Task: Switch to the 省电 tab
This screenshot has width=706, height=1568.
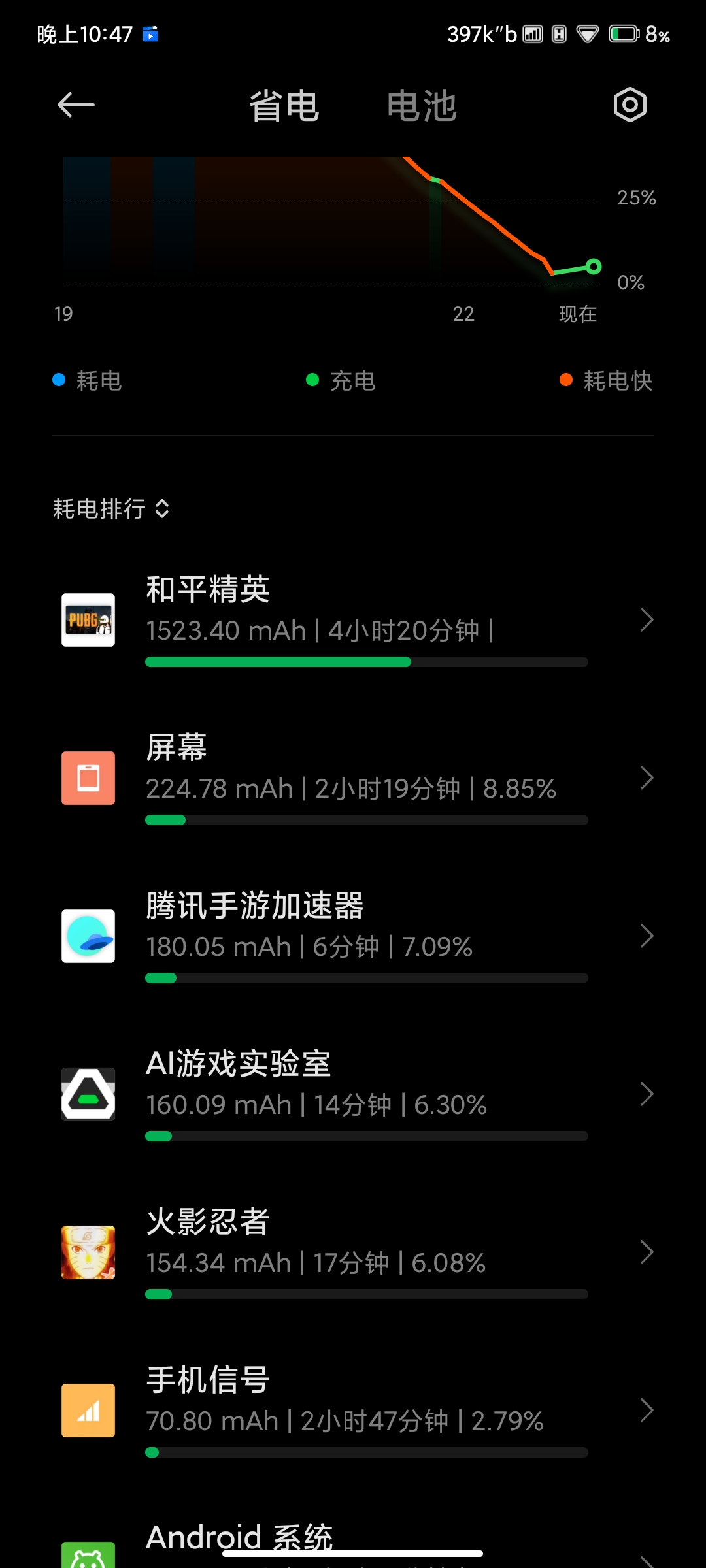Action: [x=284, y=106]
